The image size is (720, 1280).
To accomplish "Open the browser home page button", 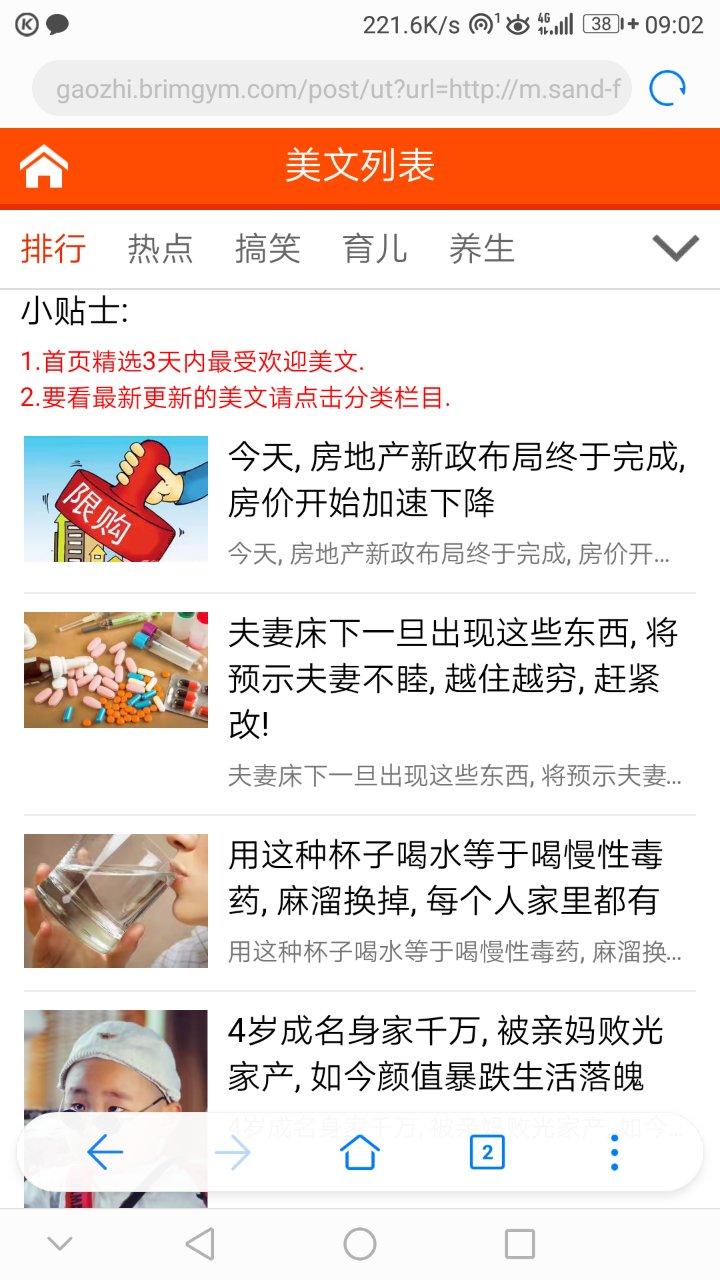I will pos(360,1153).
